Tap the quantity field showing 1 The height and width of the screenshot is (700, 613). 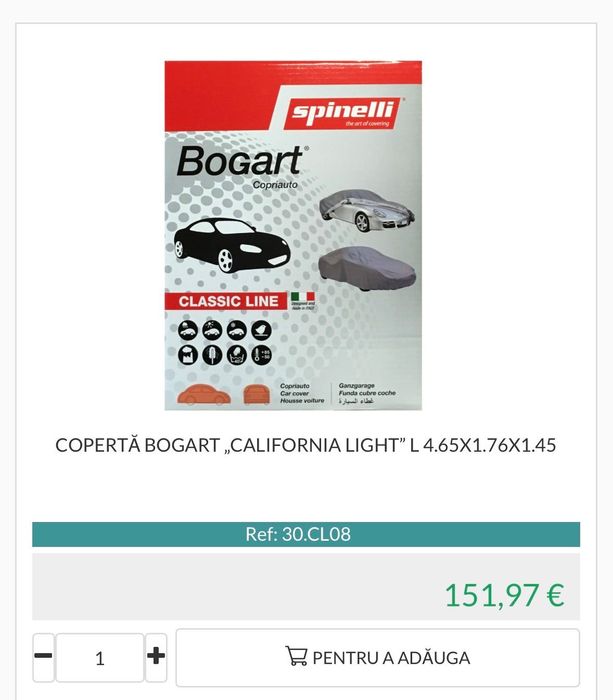pos(100,658)
